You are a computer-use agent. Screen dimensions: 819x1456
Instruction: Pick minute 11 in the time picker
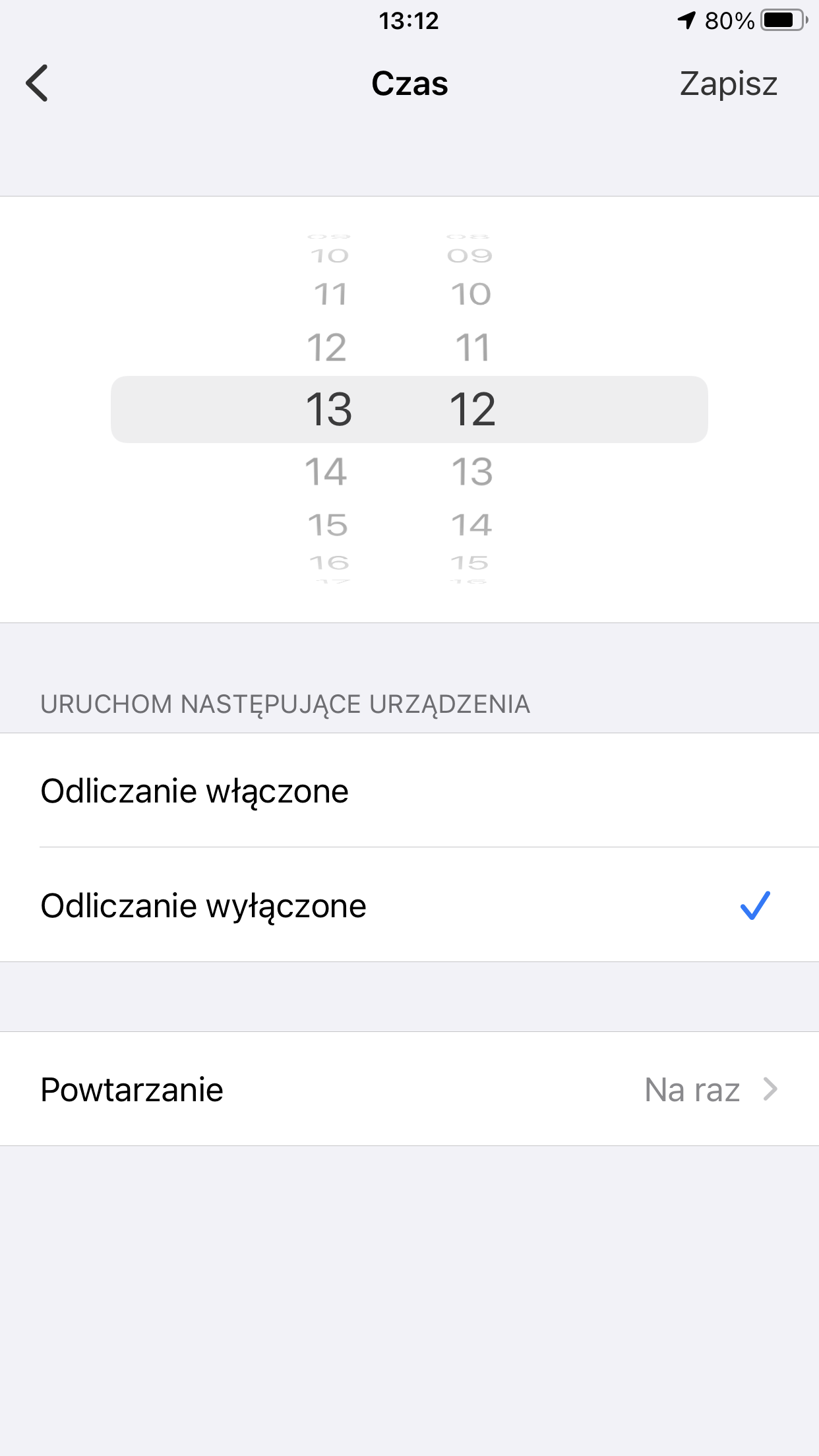point(473,348)
